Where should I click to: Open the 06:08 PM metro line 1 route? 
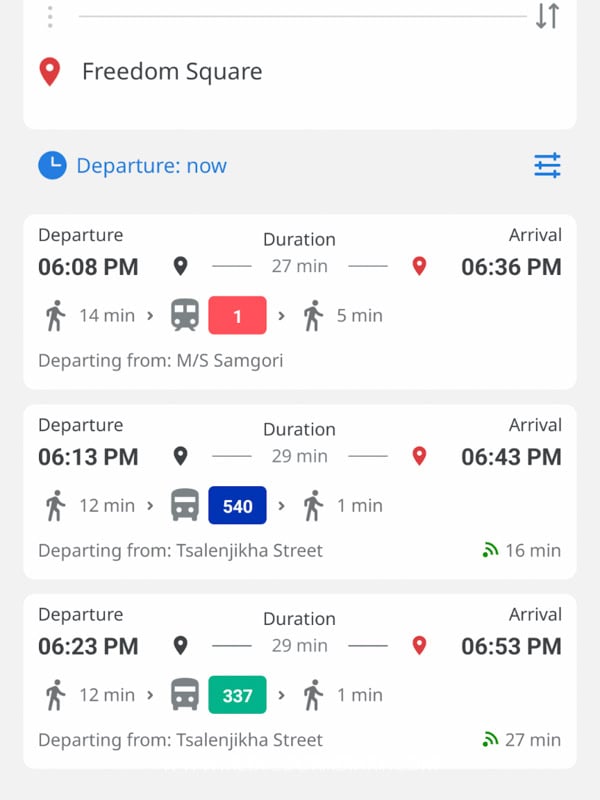tap(300, 302)
